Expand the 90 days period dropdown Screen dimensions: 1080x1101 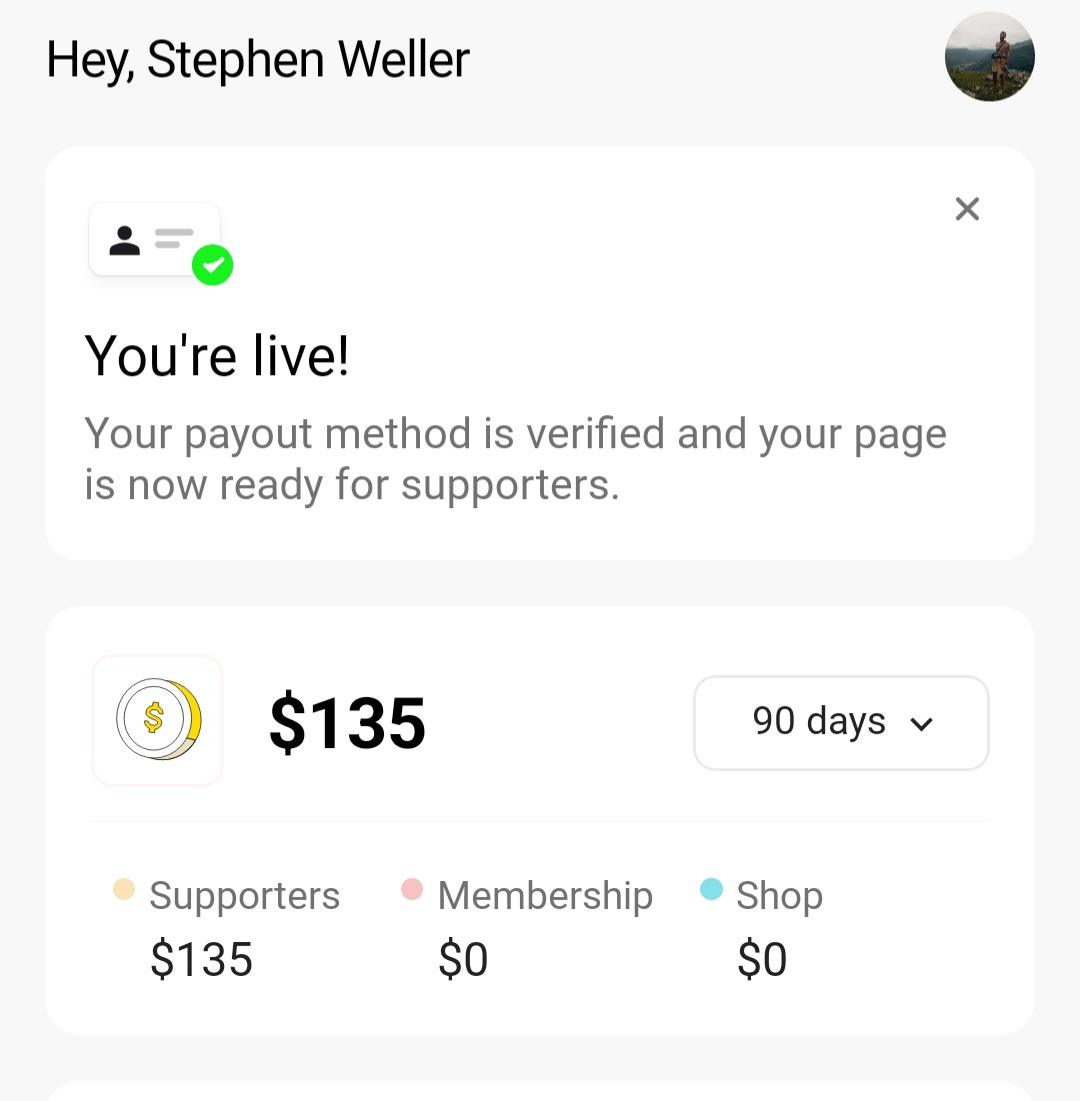(x=841, y=723)
